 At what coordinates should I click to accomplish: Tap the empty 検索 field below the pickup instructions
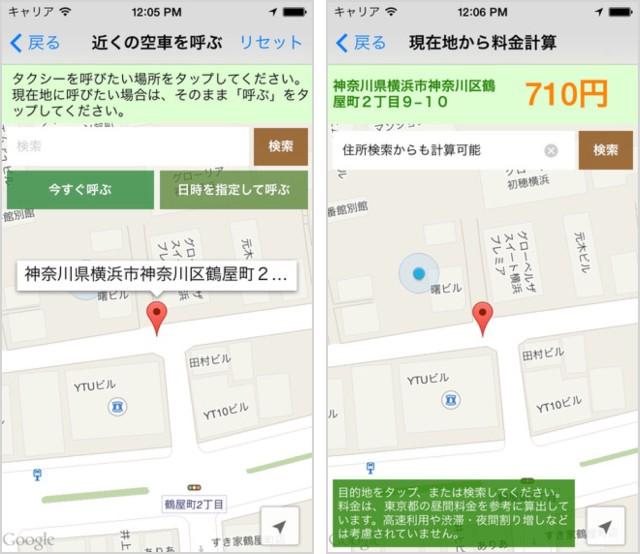point(128,147)
